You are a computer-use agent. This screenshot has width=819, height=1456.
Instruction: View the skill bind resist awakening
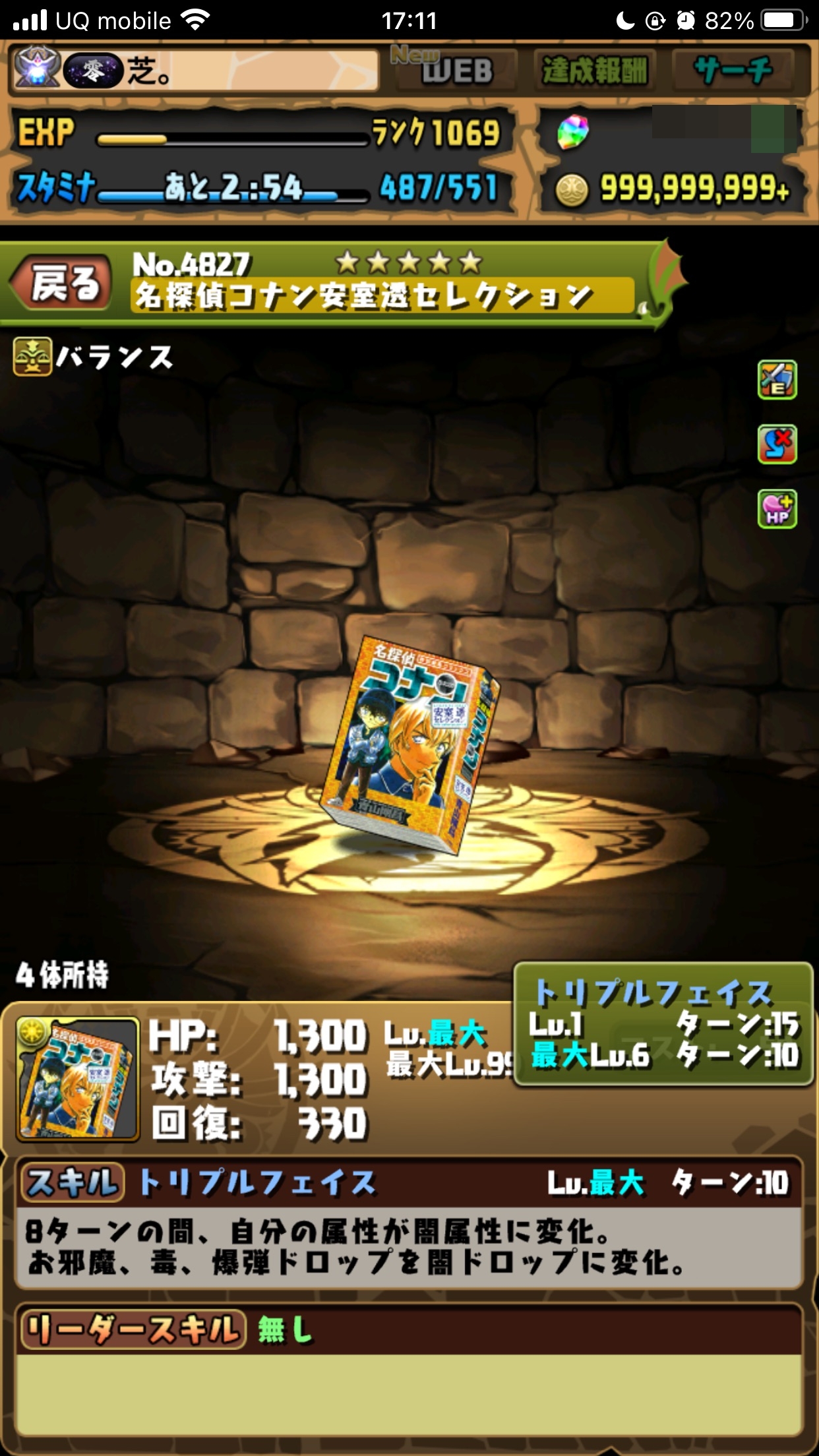(777, 444)
